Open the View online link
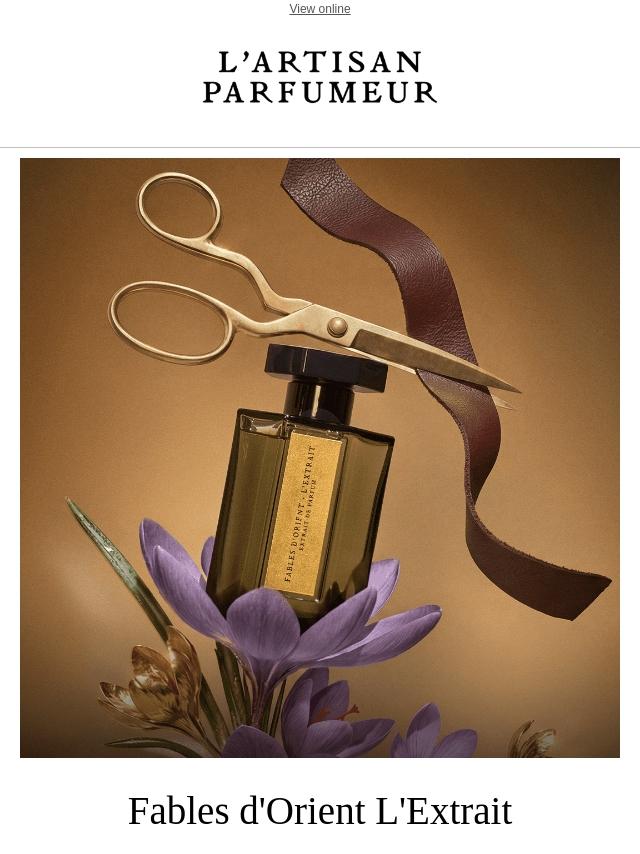The image size is (640, 854). (320, 9)
